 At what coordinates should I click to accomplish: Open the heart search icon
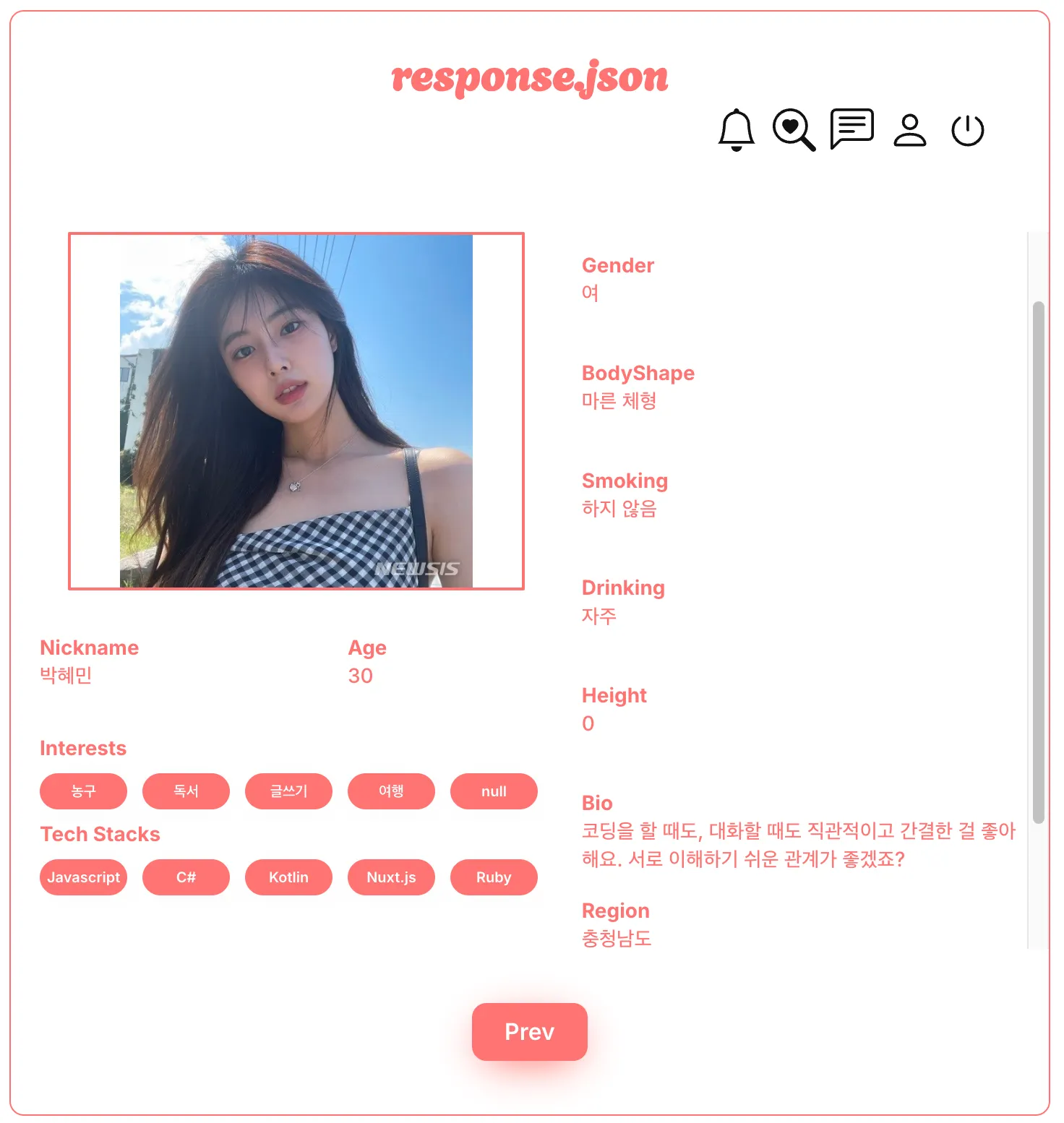[794, 130]
